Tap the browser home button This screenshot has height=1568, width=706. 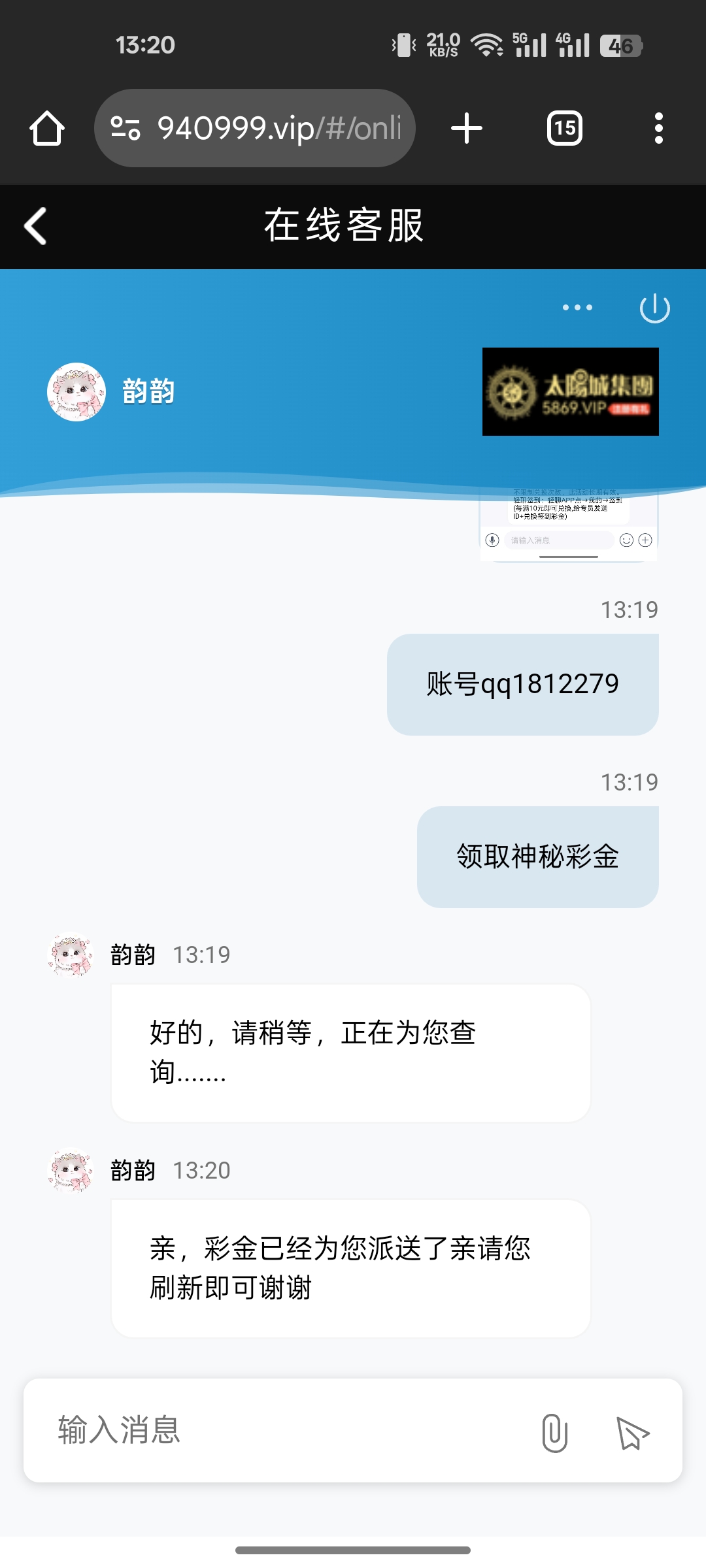(x=47, y=128)
